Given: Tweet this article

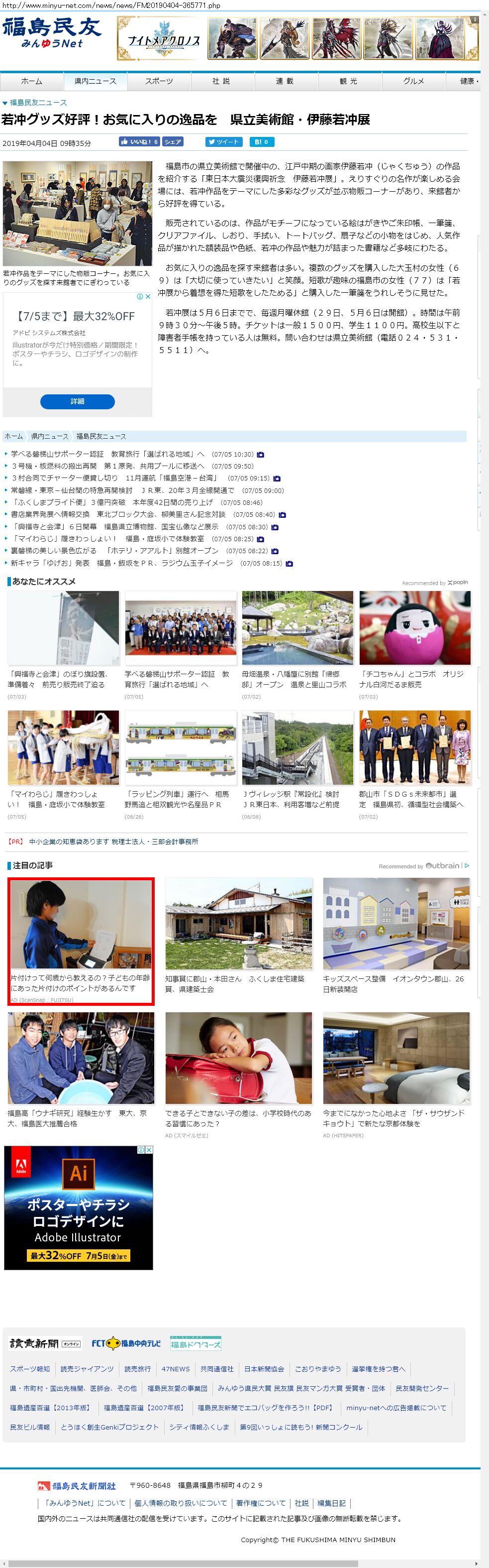Looking at the screenshot, I should pyautogui.click(x=224, y=142).
